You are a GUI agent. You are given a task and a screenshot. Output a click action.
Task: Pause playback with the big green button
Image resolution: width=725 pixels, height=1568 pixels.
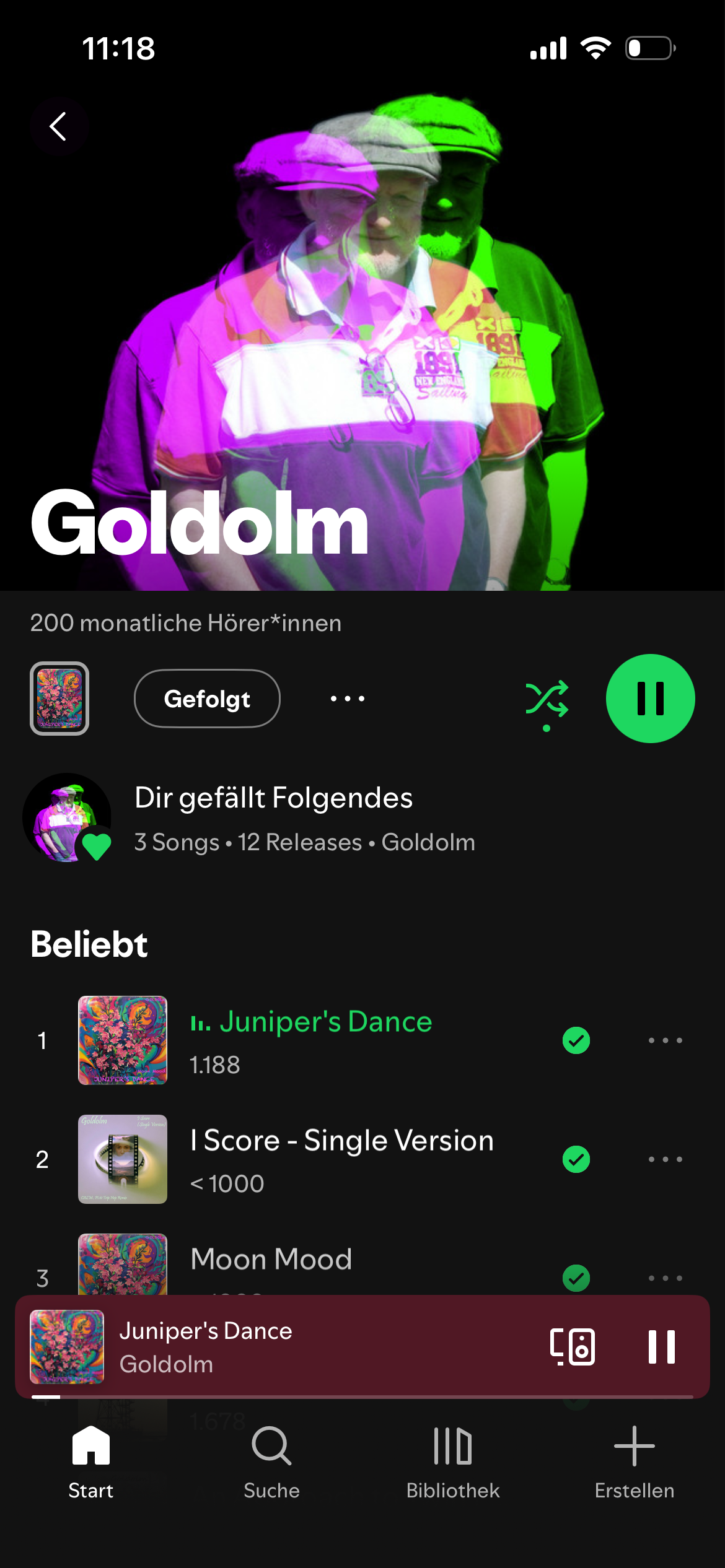pos(650,699)
